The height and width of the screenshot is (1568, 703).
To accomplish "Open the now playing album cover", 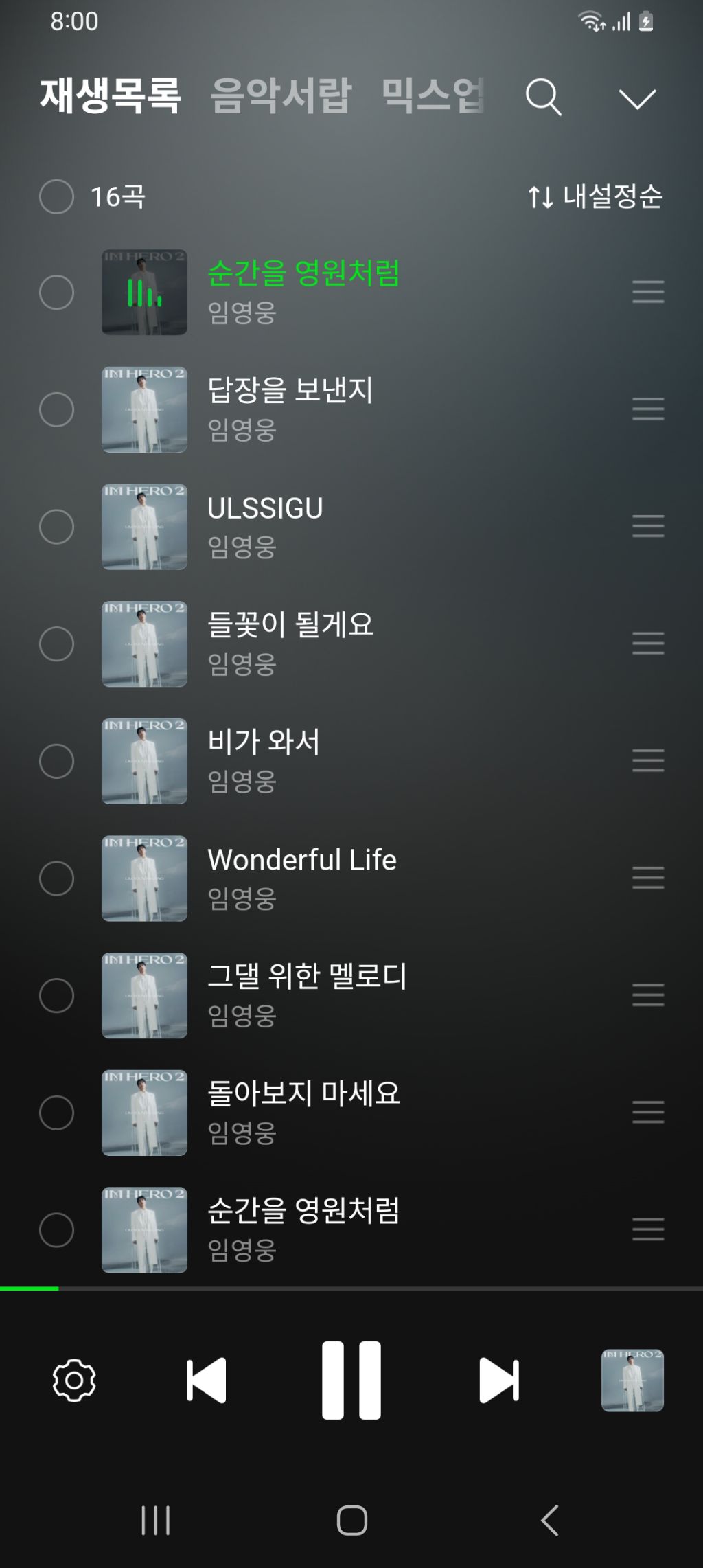I will click(632, 1380).
